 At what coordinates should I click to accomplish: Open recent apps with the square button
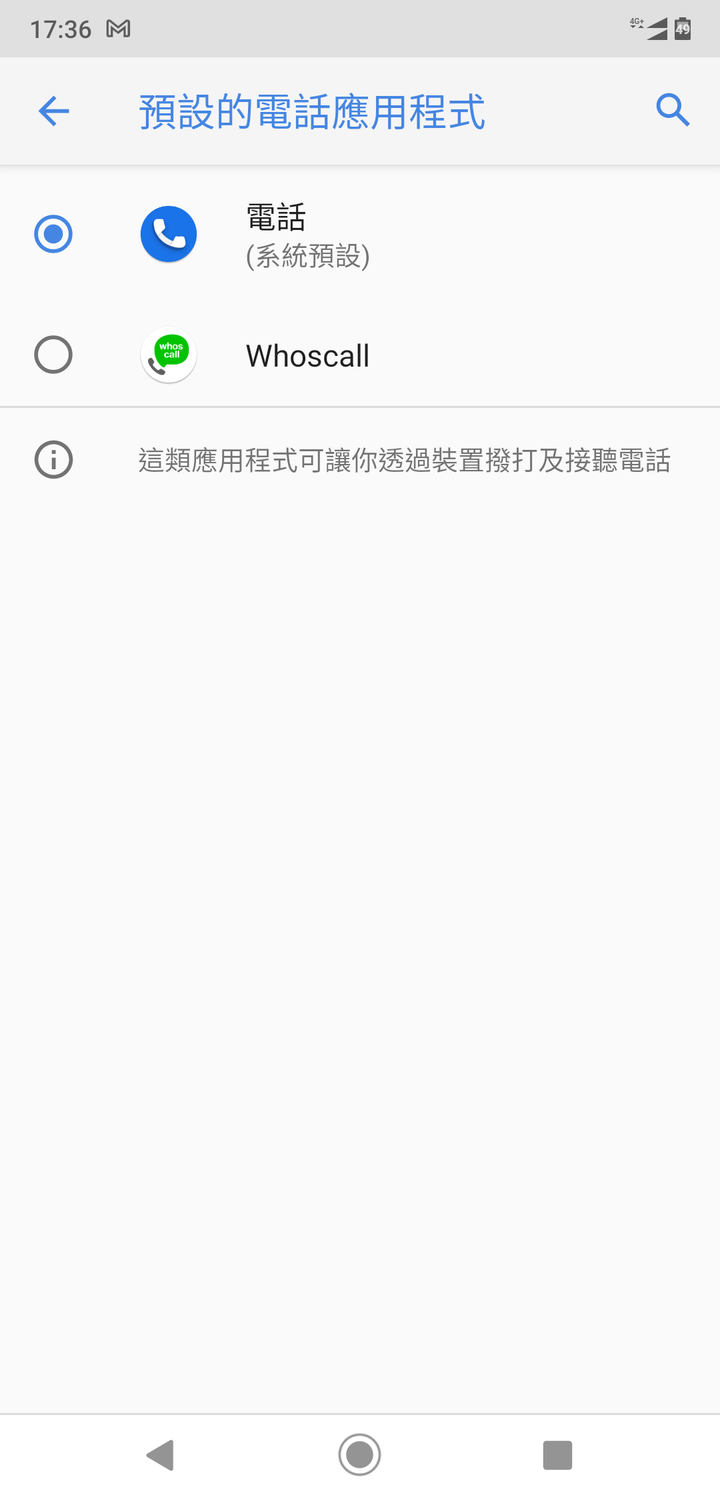(x=557, y=1455)
